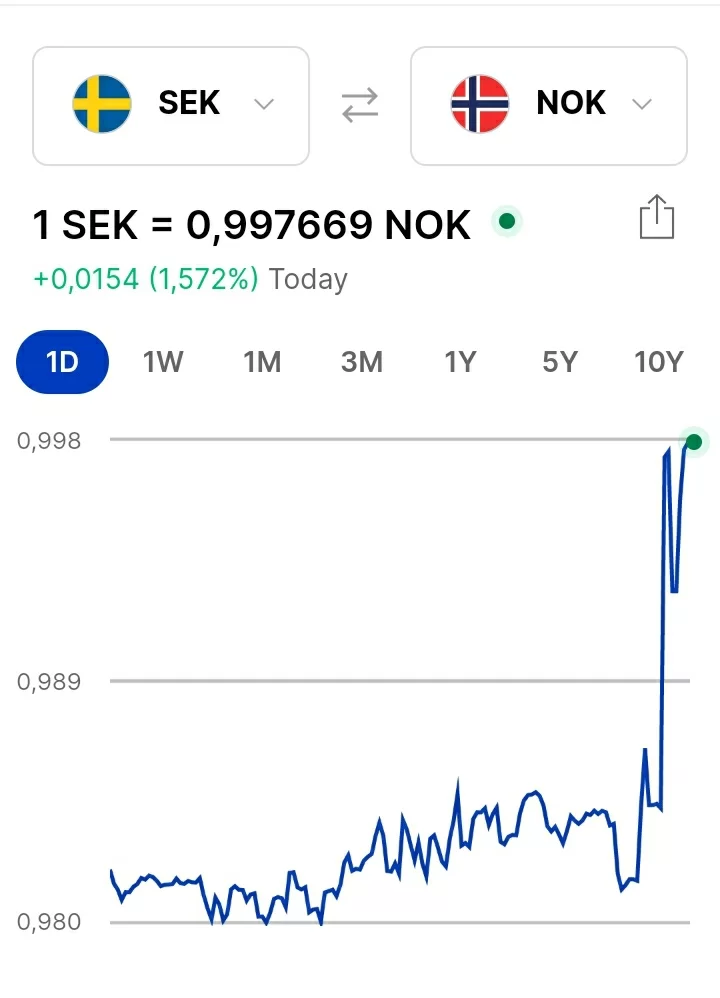Share the SEK to NOK exchange rate

657,217
